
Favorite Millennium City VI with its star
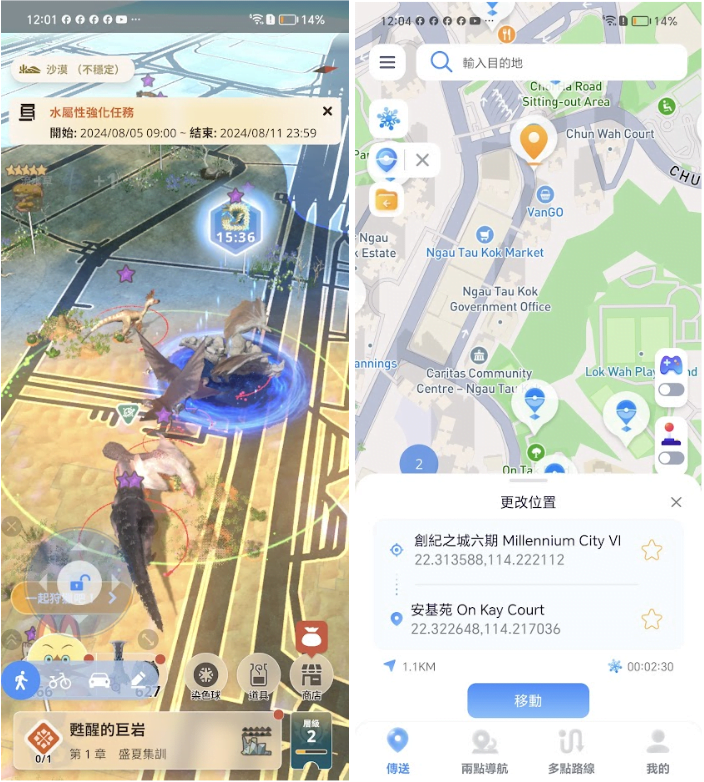pyautogui.click(x=652, y=550)
